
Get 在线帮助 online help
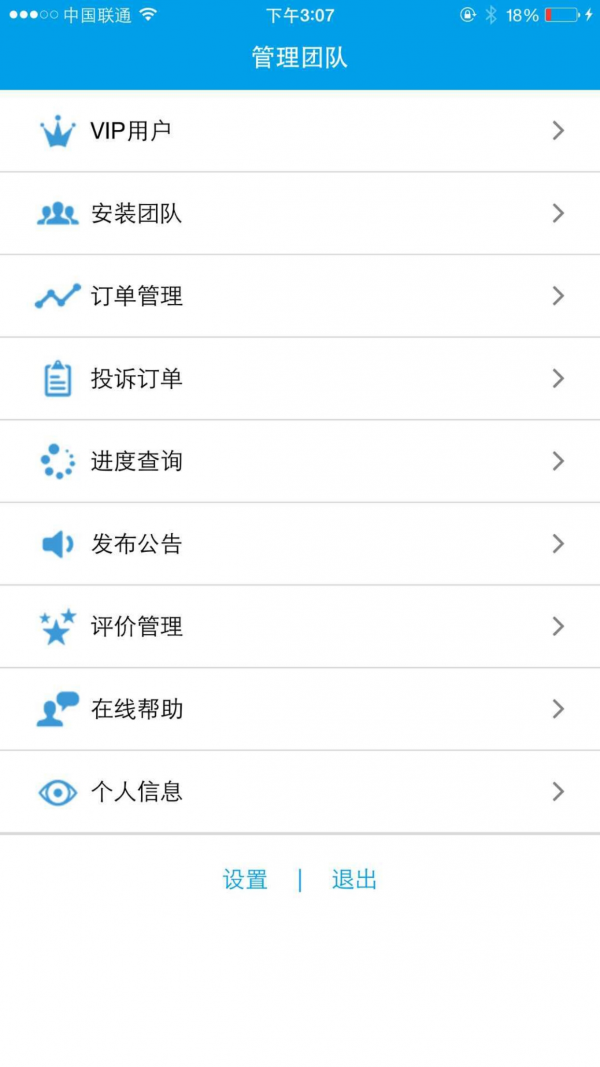[300, 709]
